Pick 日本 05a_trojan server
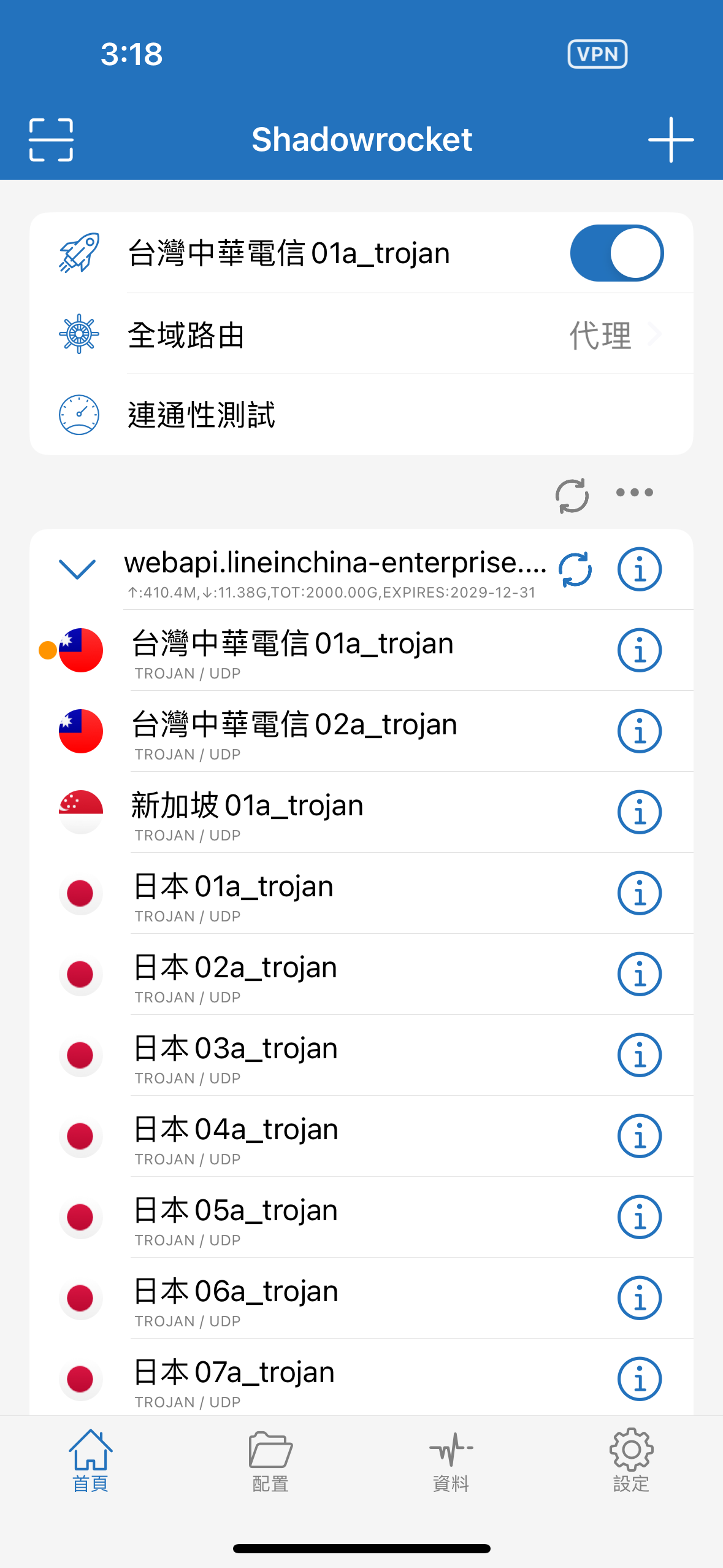Image resolution: width=723 pixels, height=1568 pixels. tap(361, 1217)
